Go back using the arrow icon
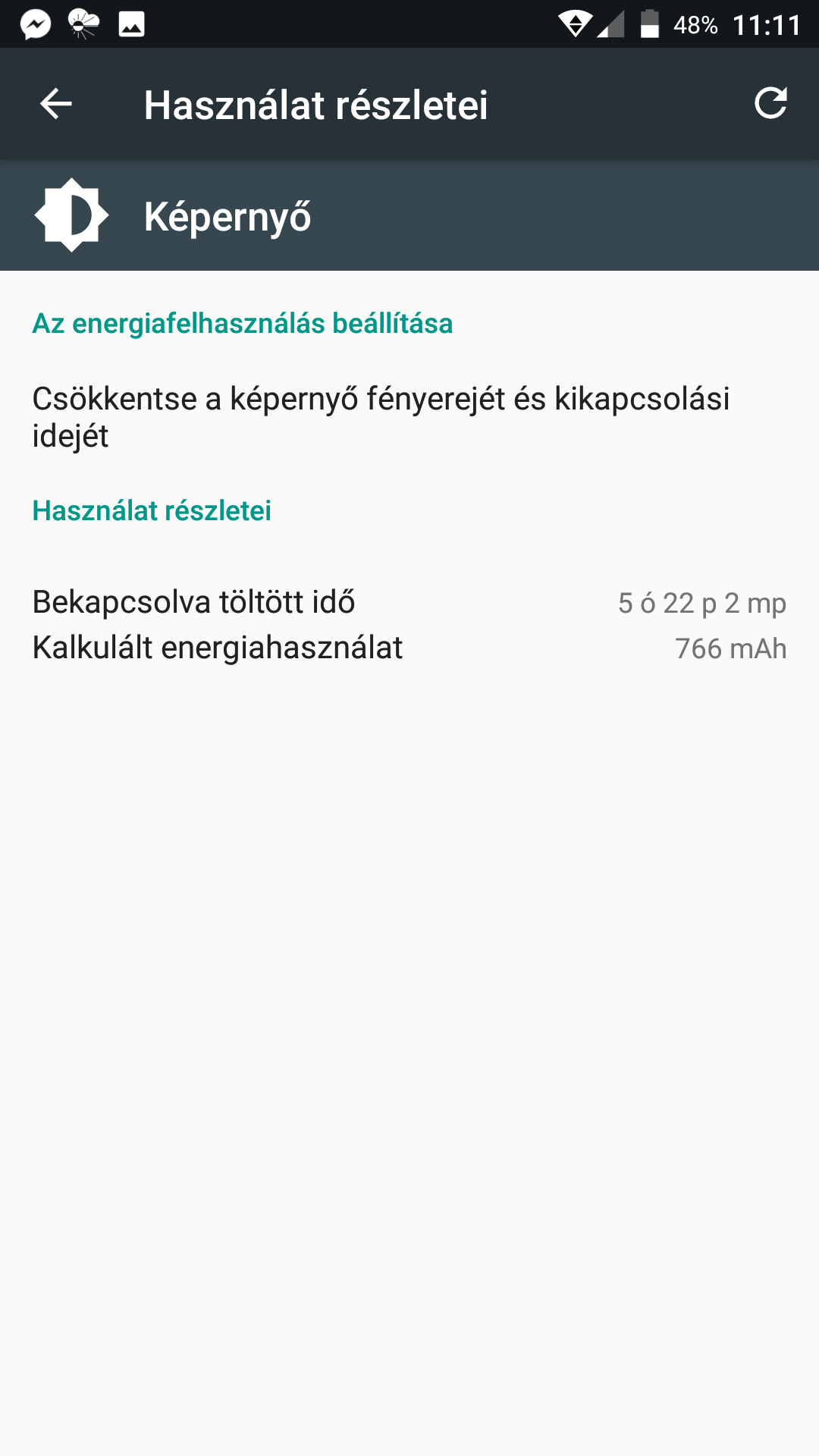The width and height of the screenshot is (819, 1456). pos(56,104)
